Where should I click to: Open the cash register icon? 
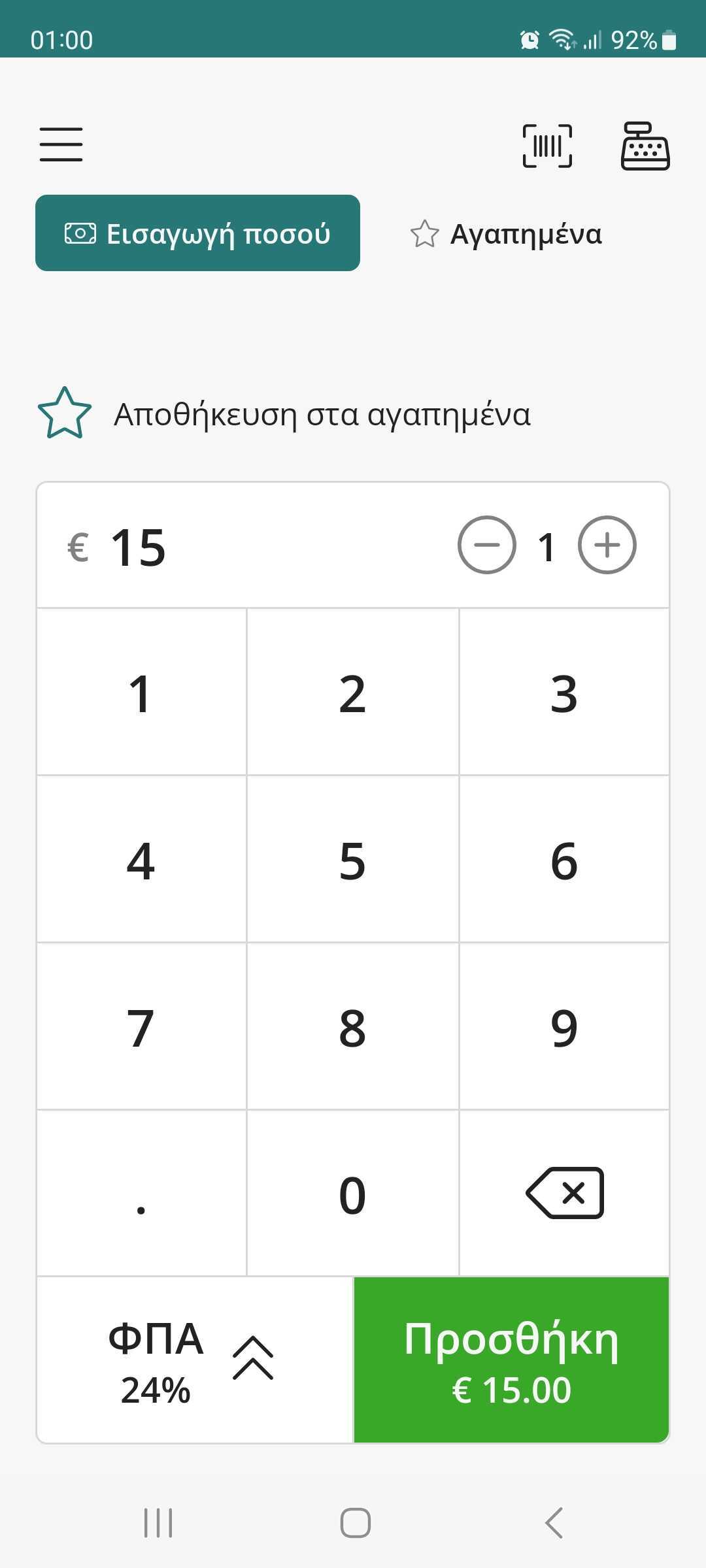pos(645,146)
